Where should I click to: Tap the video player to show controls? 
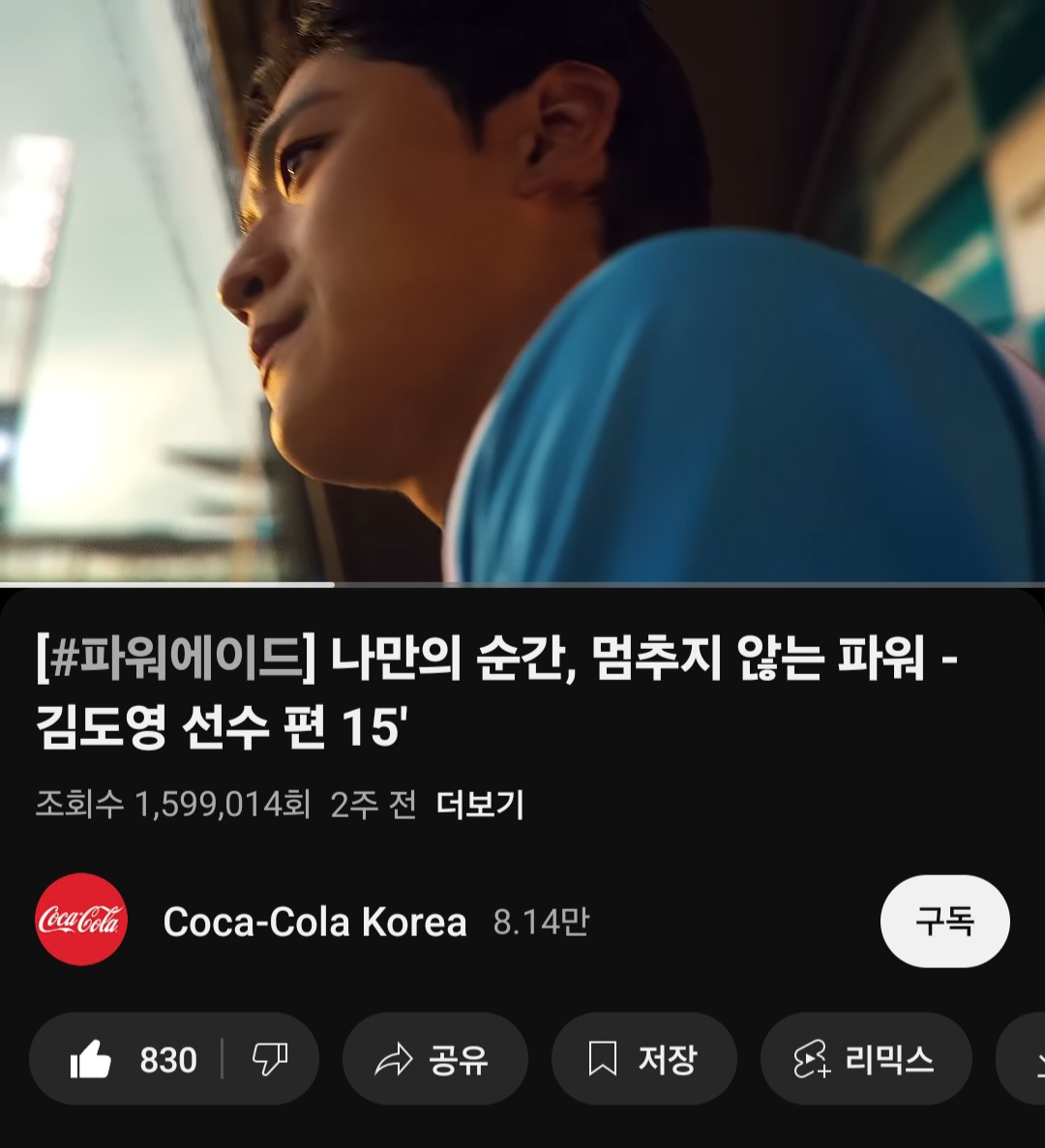point(522,290)
